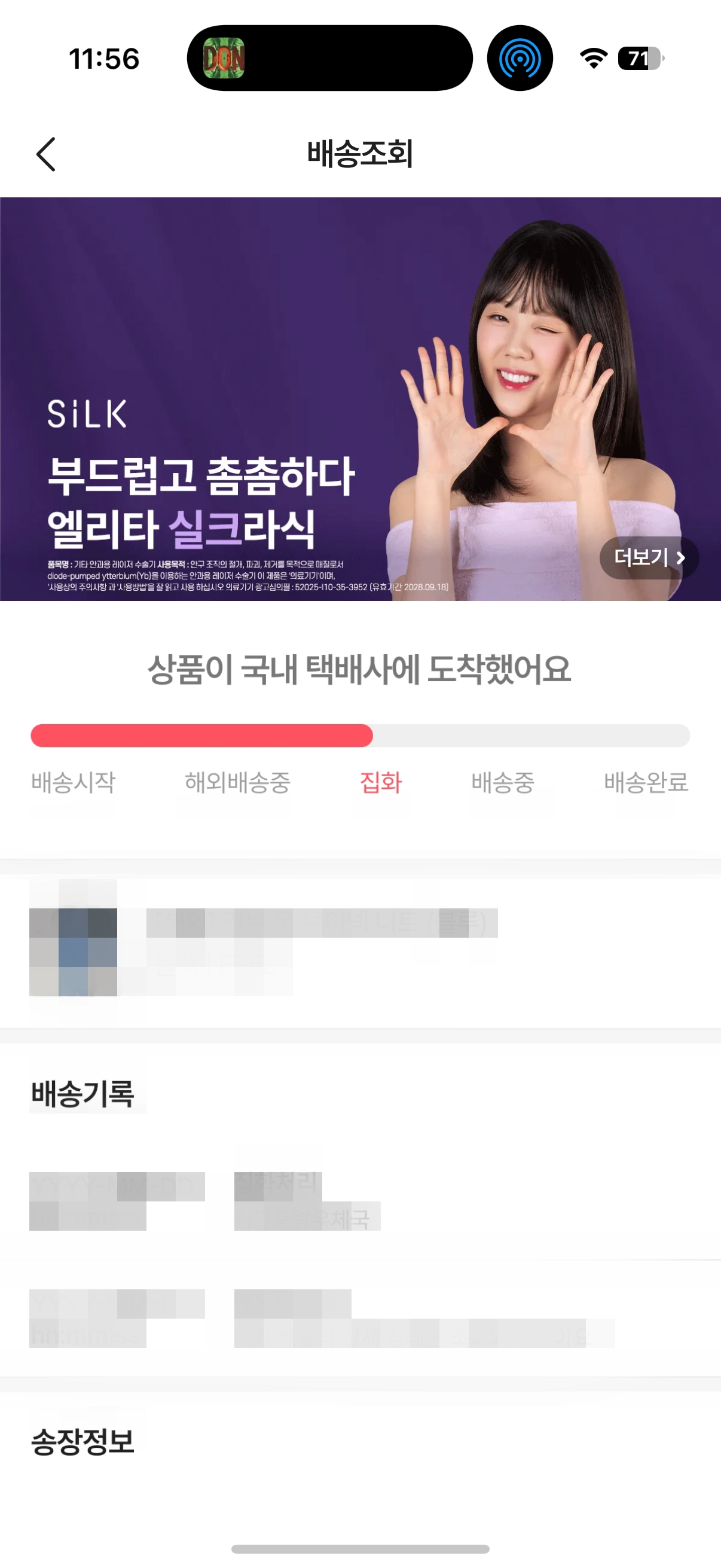Go back from the 배송조회 screen
Image resolution: width=721 pixels, height=1568 pixels.
pyautogui.click(x=46, y=154)
